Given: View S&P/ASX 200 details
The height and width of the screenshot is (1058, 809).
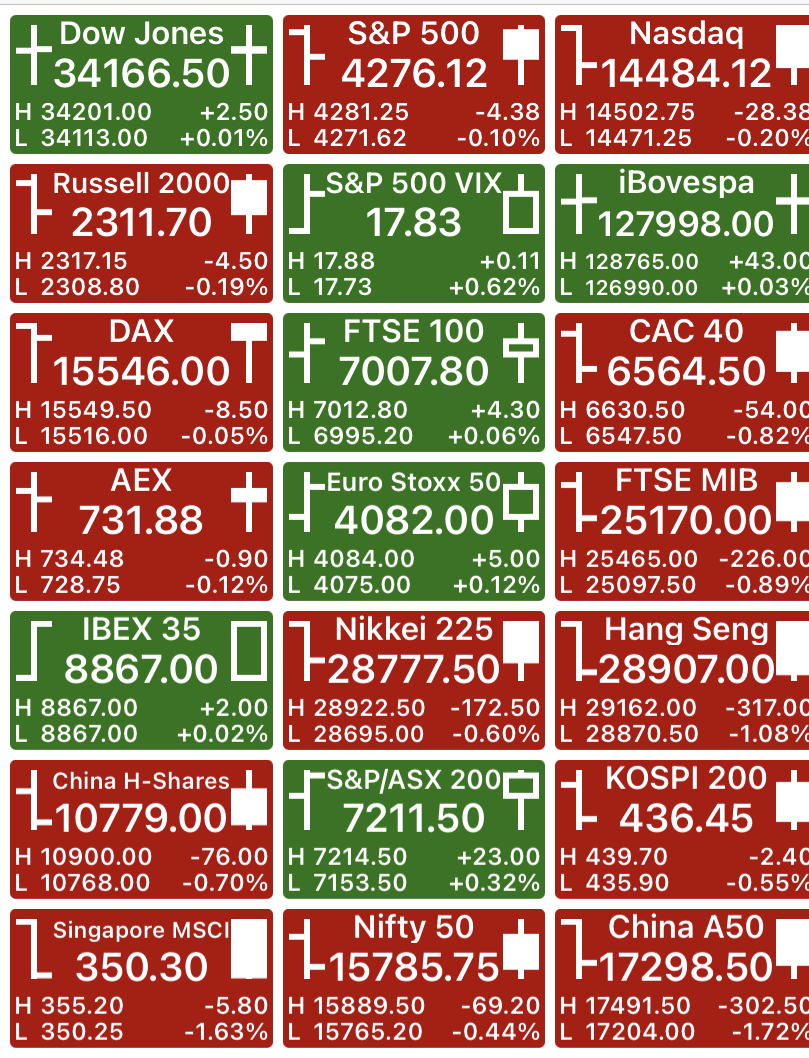Looking at the screenshot, I should (x=414, y=830).
